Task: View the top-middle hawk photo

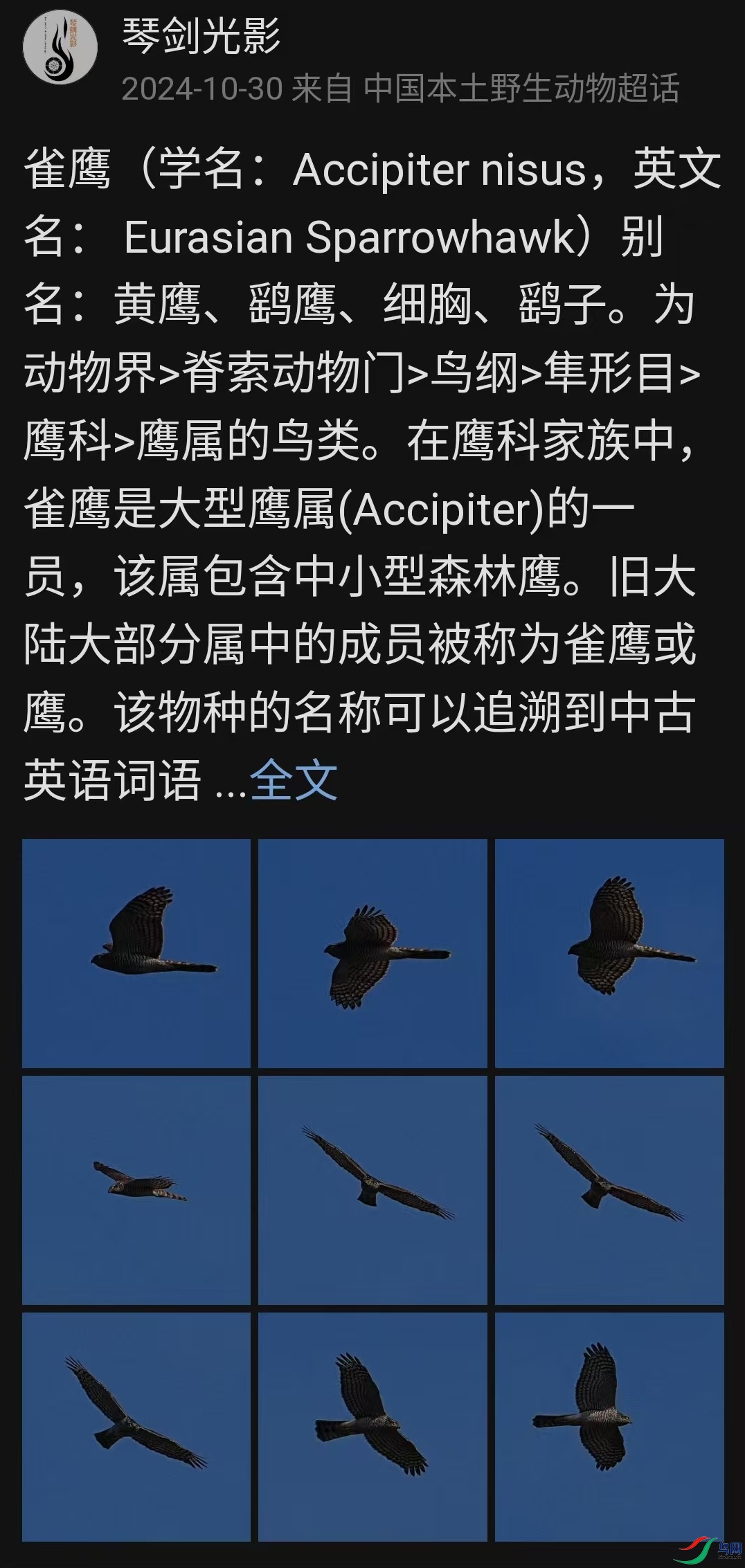Action: [x=372, y=952]
